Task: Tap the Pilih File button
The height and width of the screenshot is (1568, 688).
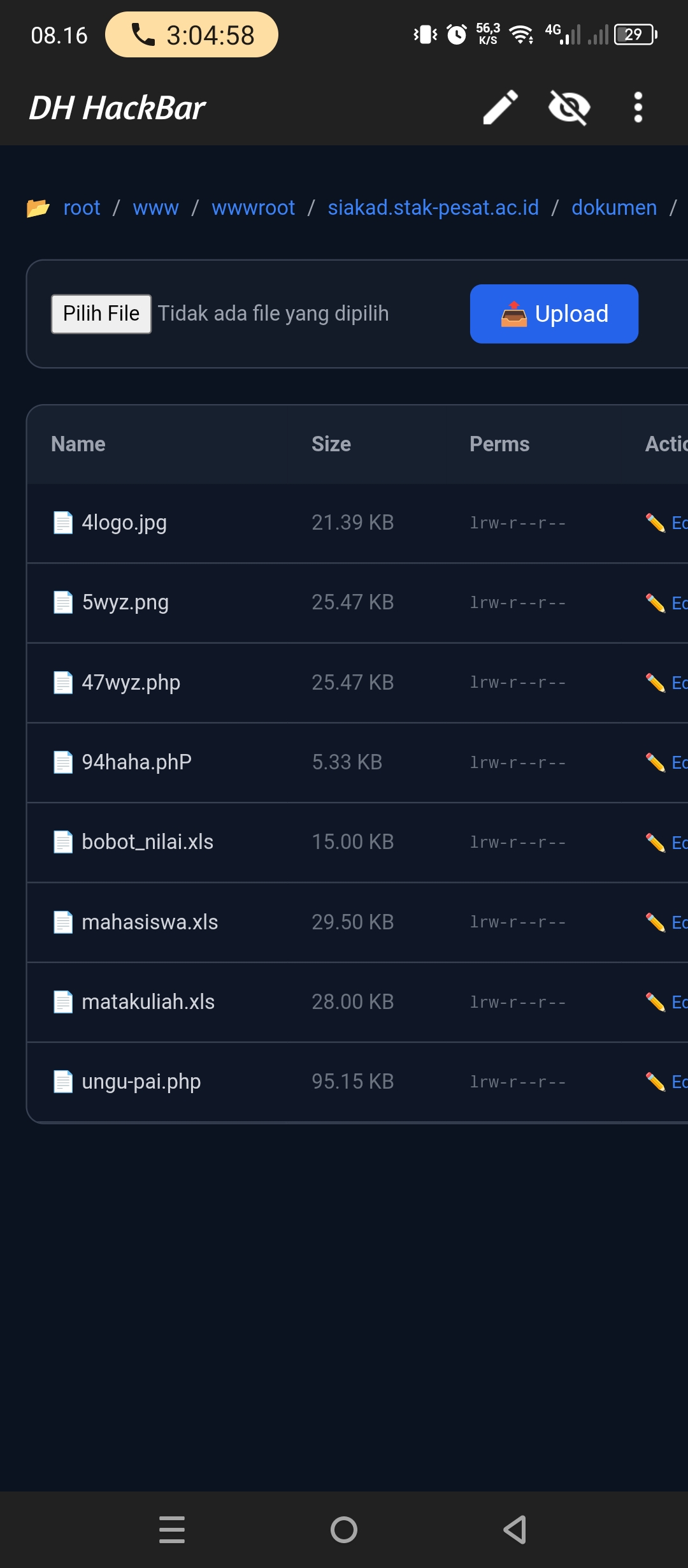Action: pos(101,314)
